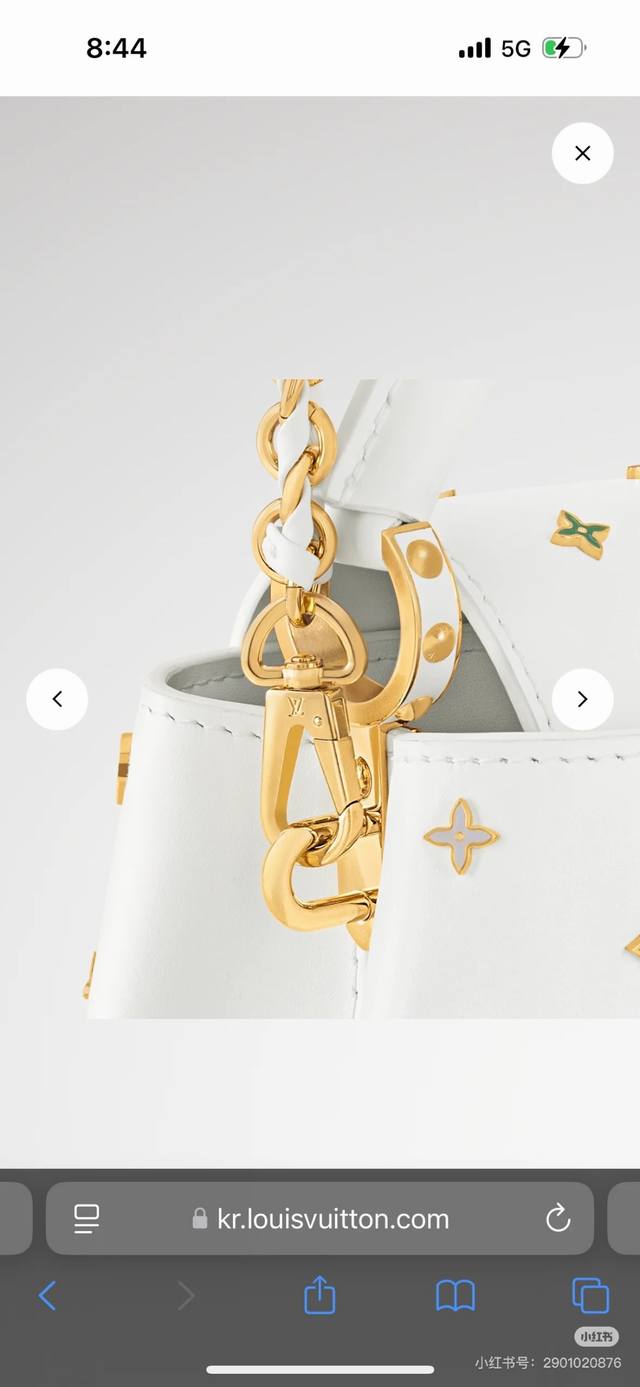Open the Safari tabs overview
The height and width of the screenshot is (1387, 640).
(x=590, y=1296)
